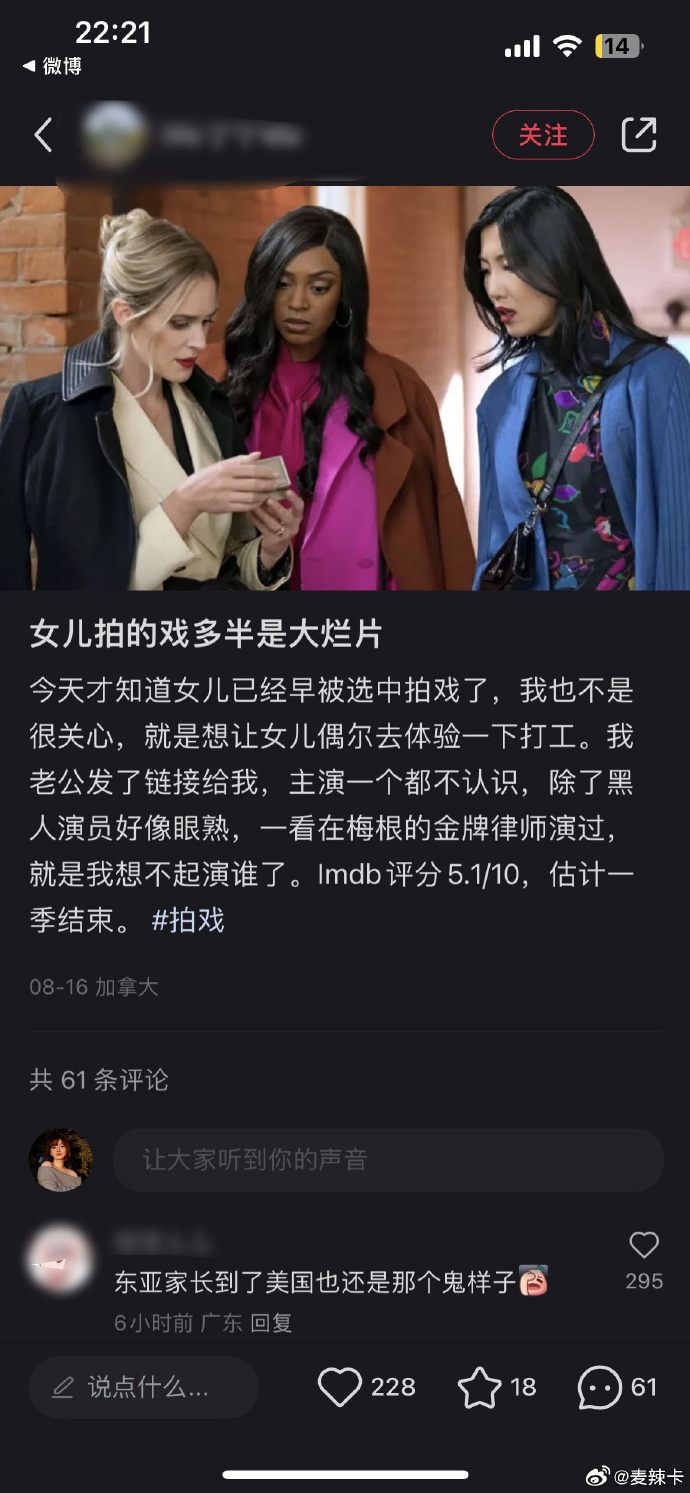The width and height of the screenshot is (690, 1493).
Task: Open the blurred author profile avatar
Action: click(113, 135)
